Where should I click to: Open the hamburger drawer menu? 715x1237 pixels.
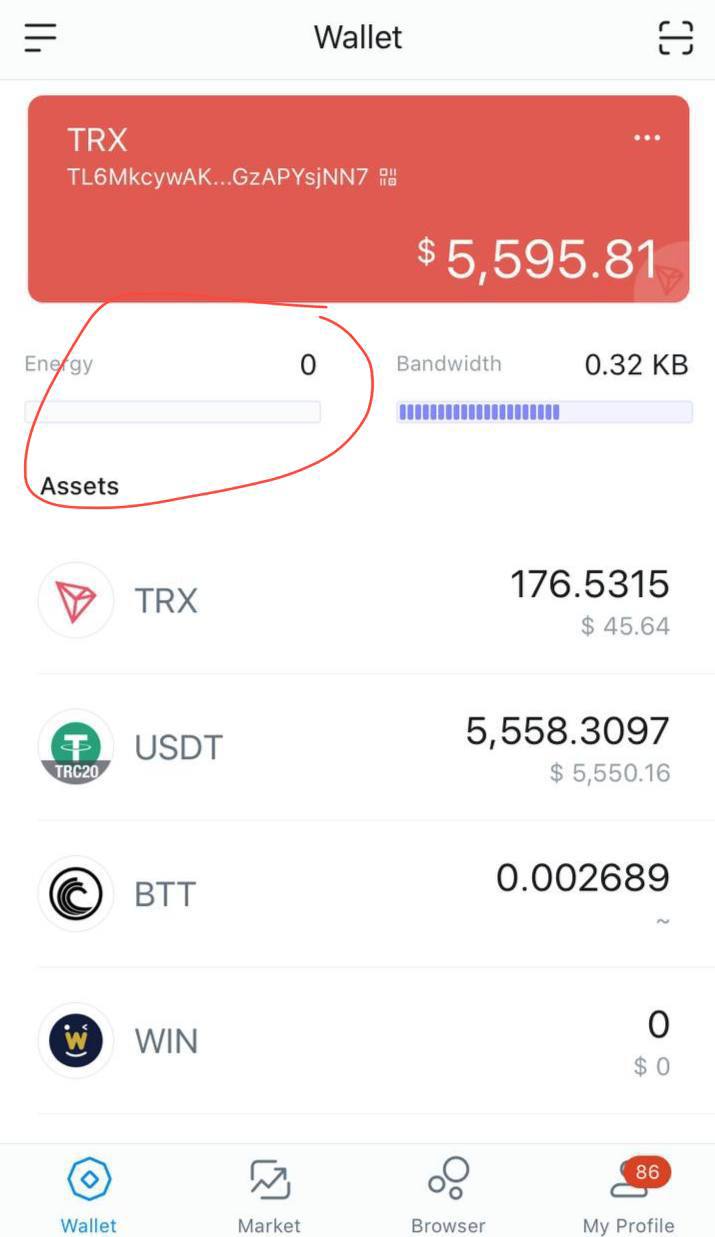tap(41, 37)
